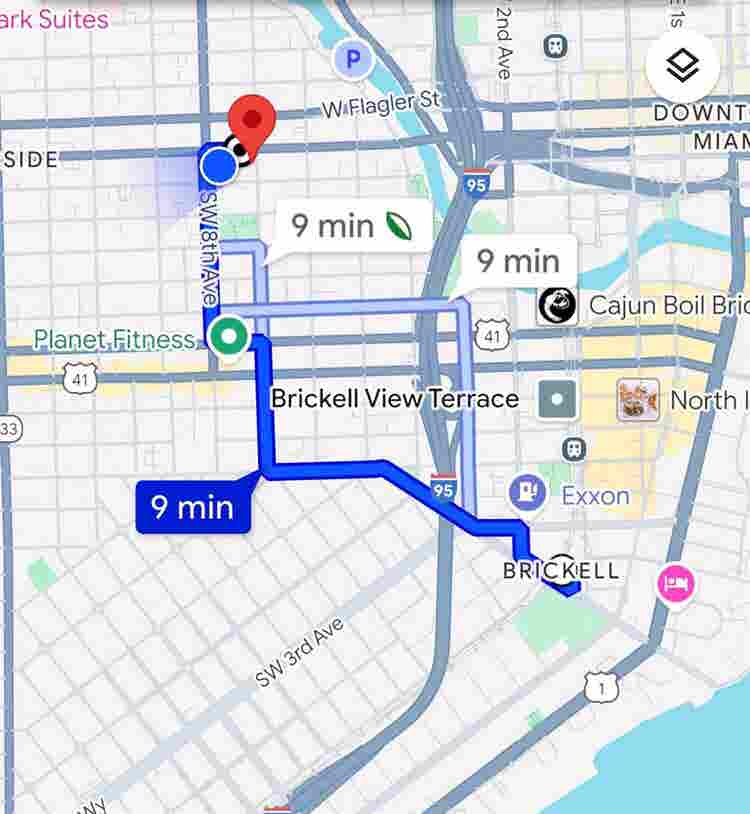
Task: Open the Cajun Boil place marker
Action: 557,305
